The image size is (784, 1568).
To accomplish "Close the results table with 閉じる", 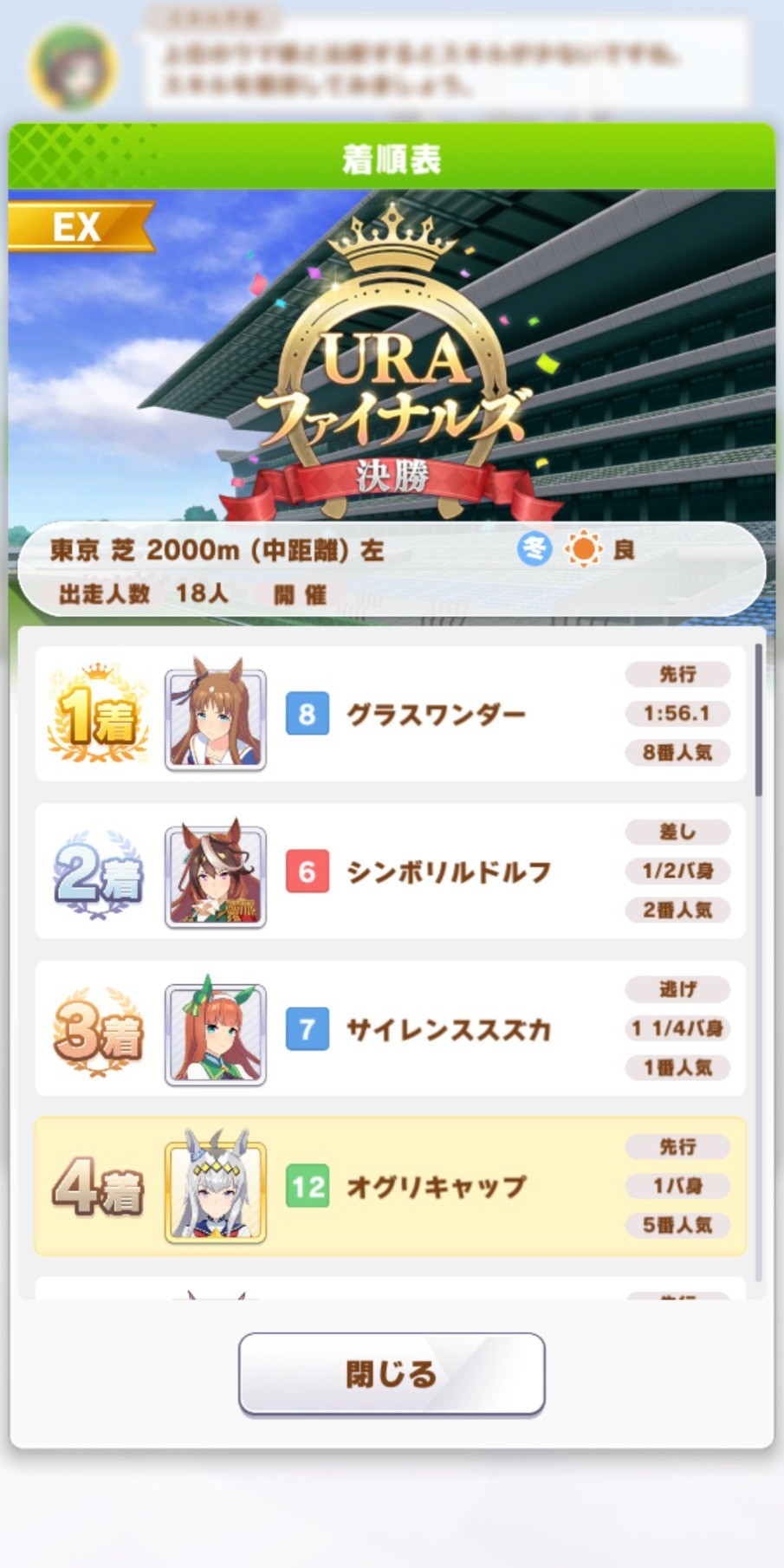I will pyautogui.click(x=392, y=1373).
